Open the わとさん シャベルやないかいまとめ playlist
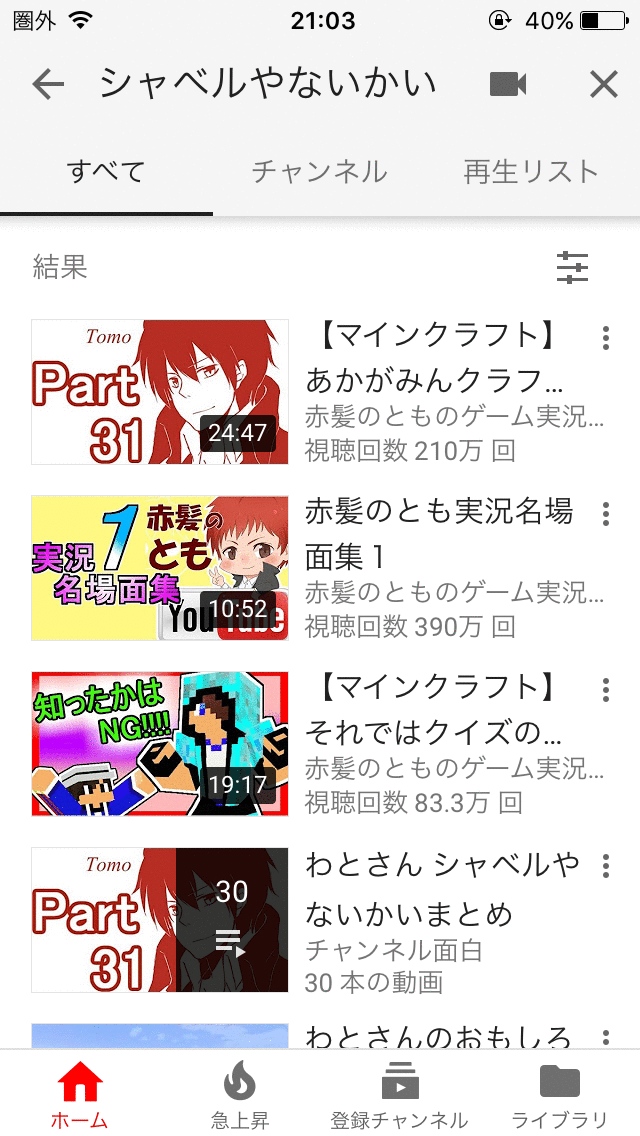The width and height of the screenshot is (640, 1136). point(160,920)
